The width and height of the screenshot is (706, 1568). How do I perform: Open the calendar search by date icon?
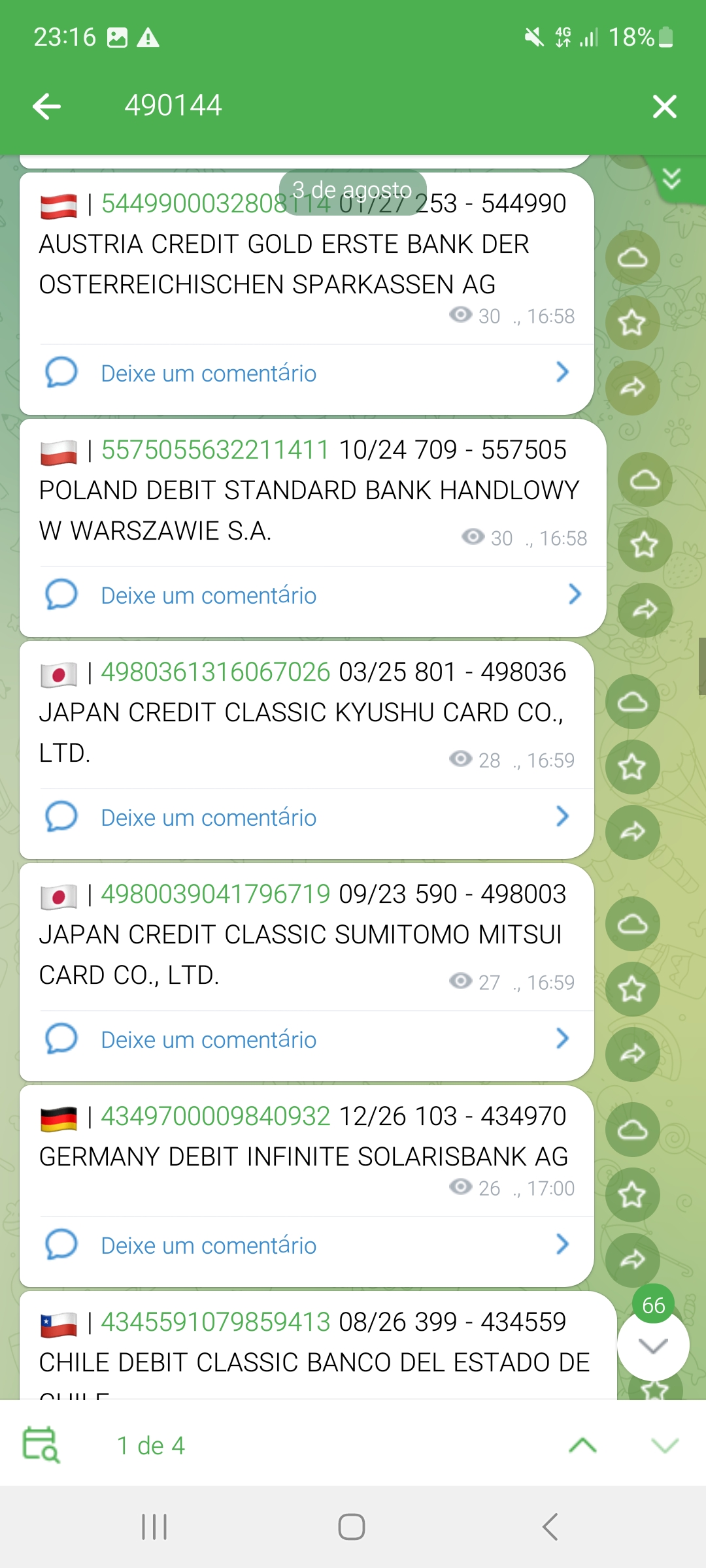(x=41, y=1445)
